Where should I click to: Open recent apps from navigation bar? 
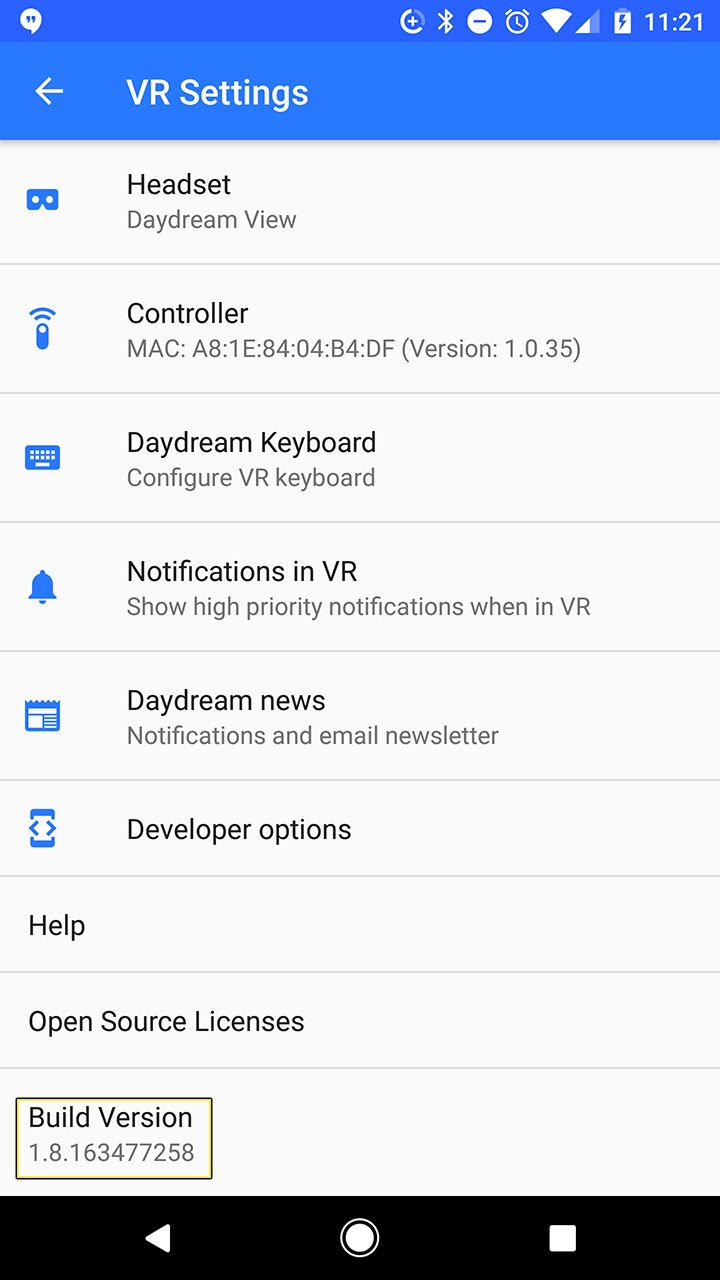coord(563,1238)
